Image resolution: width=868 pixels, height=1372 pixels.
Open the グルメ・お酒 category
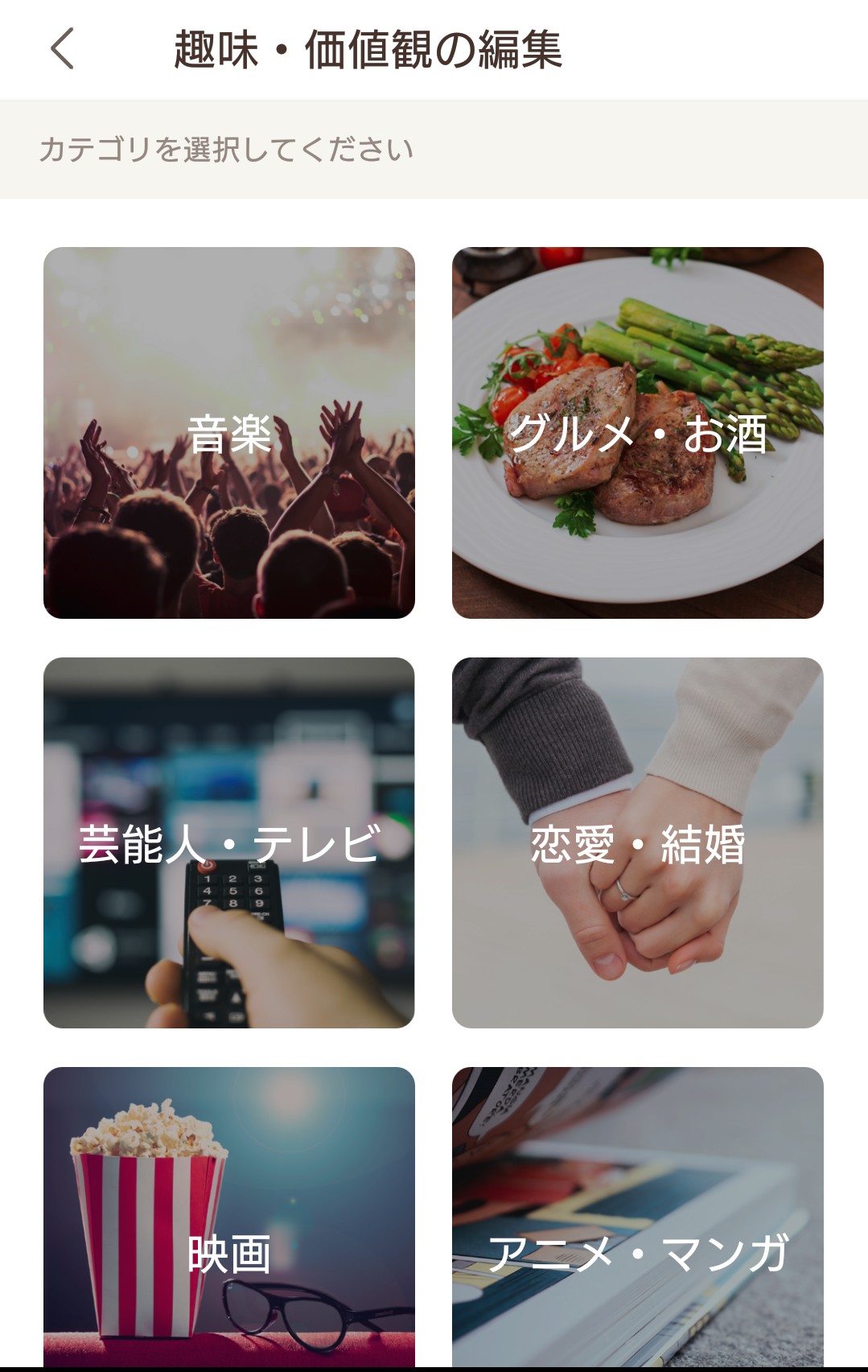(637, 433)
